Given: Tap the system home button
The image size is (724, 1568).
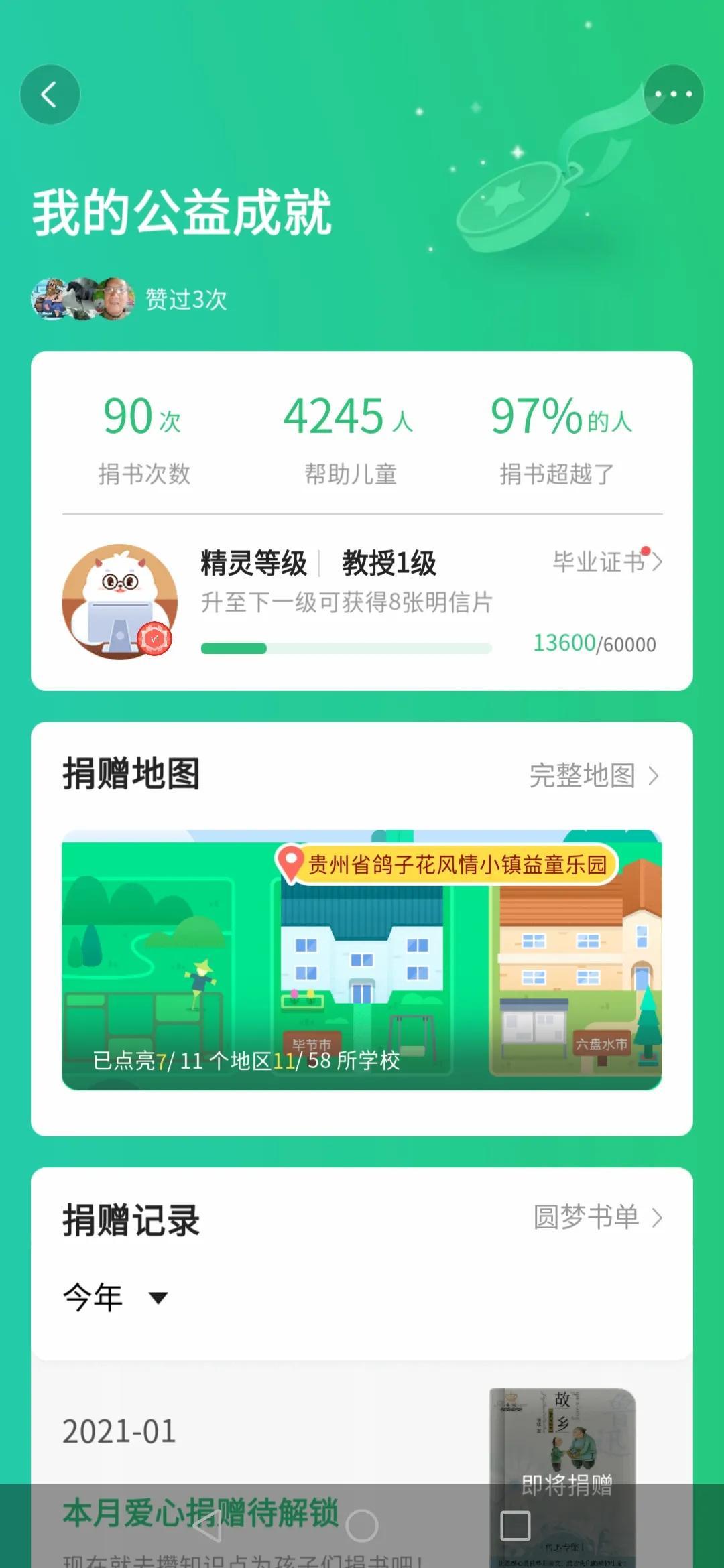Looking at the screenshot, I should coord(362,1526).
